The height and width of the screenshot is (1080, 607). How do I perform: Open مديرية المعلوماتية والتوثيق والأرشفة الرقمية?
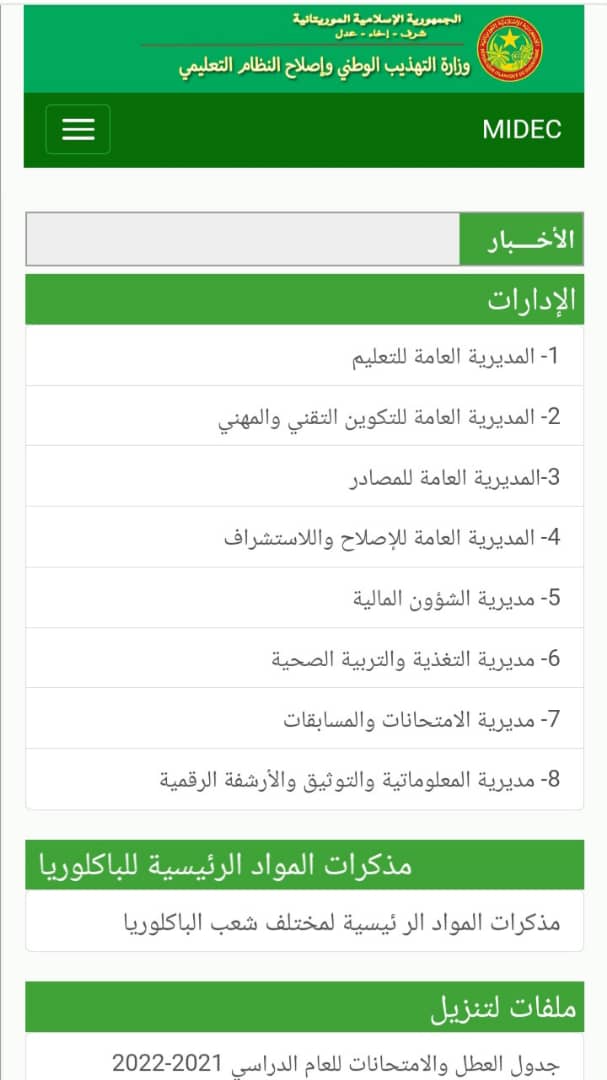click(305, 779)
